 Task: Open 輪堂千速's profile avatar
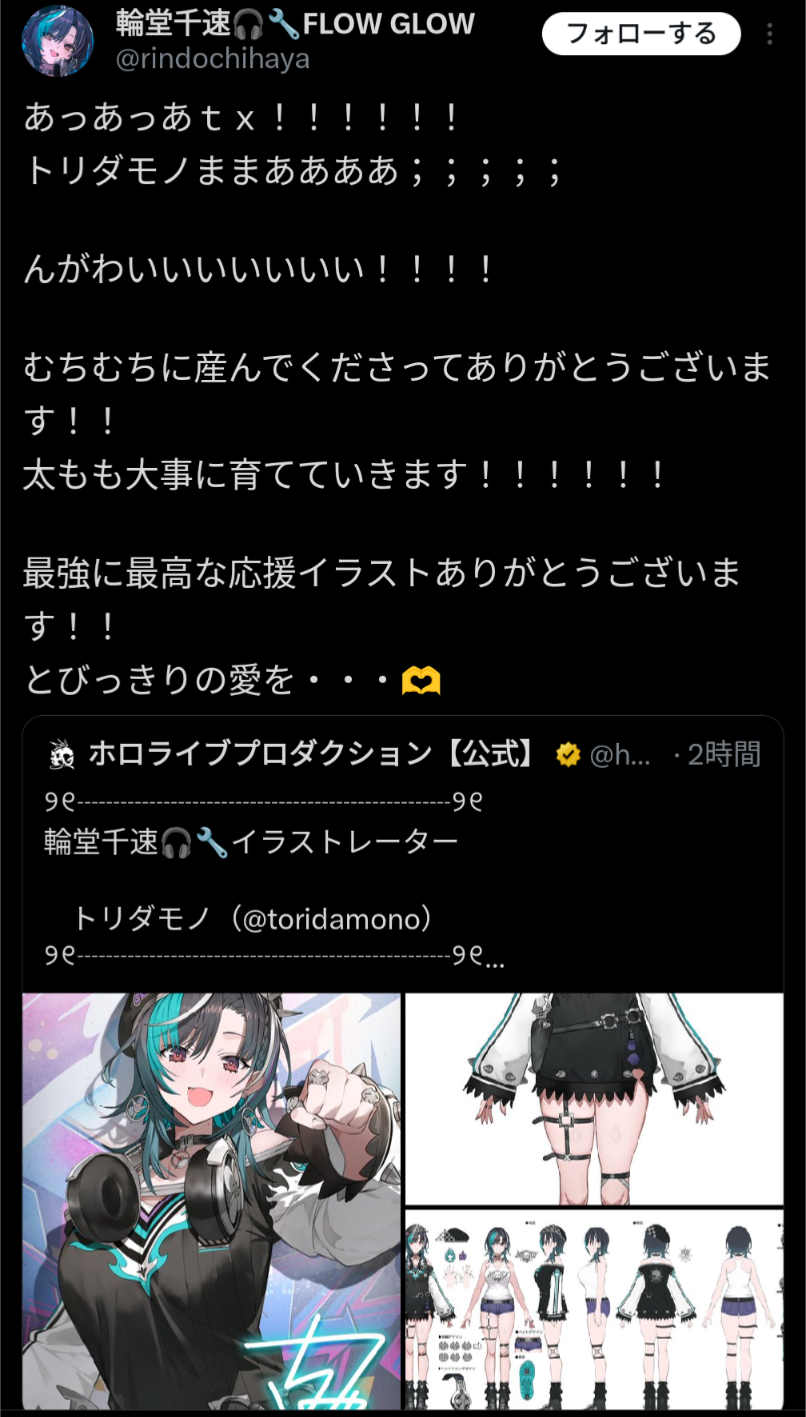tap(58, 41)
